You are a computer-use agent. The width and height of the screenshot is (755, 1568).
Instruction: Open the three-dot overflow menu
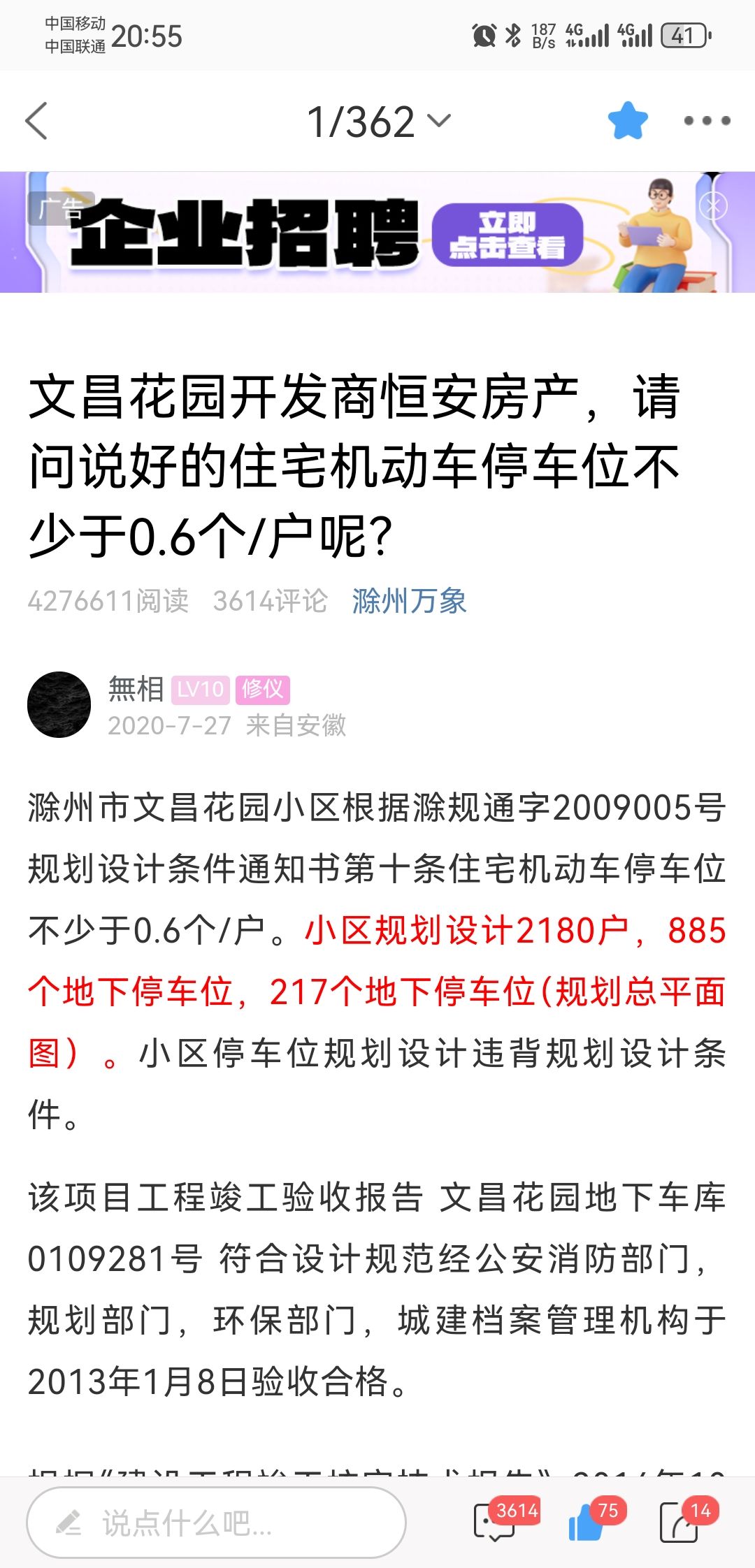(707, 121)
